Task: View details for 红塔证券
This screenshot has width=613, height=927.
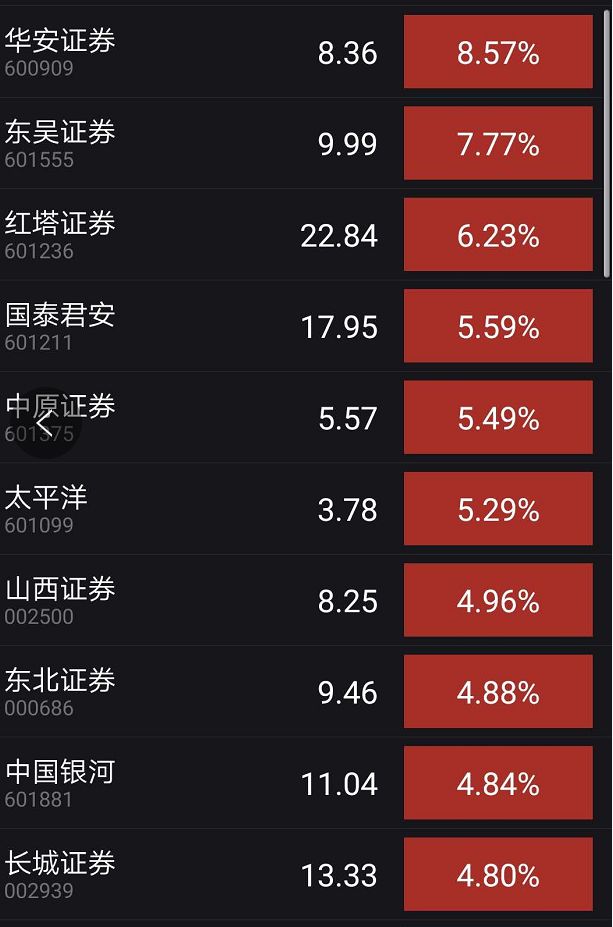Action: pyautogui.click(x=60, y=235)
